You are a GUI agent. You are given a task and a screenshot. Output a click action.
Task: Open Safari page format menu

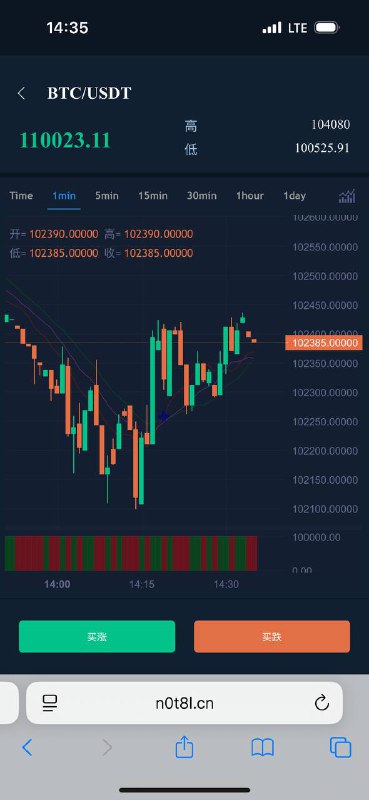(x=50, y=703)
